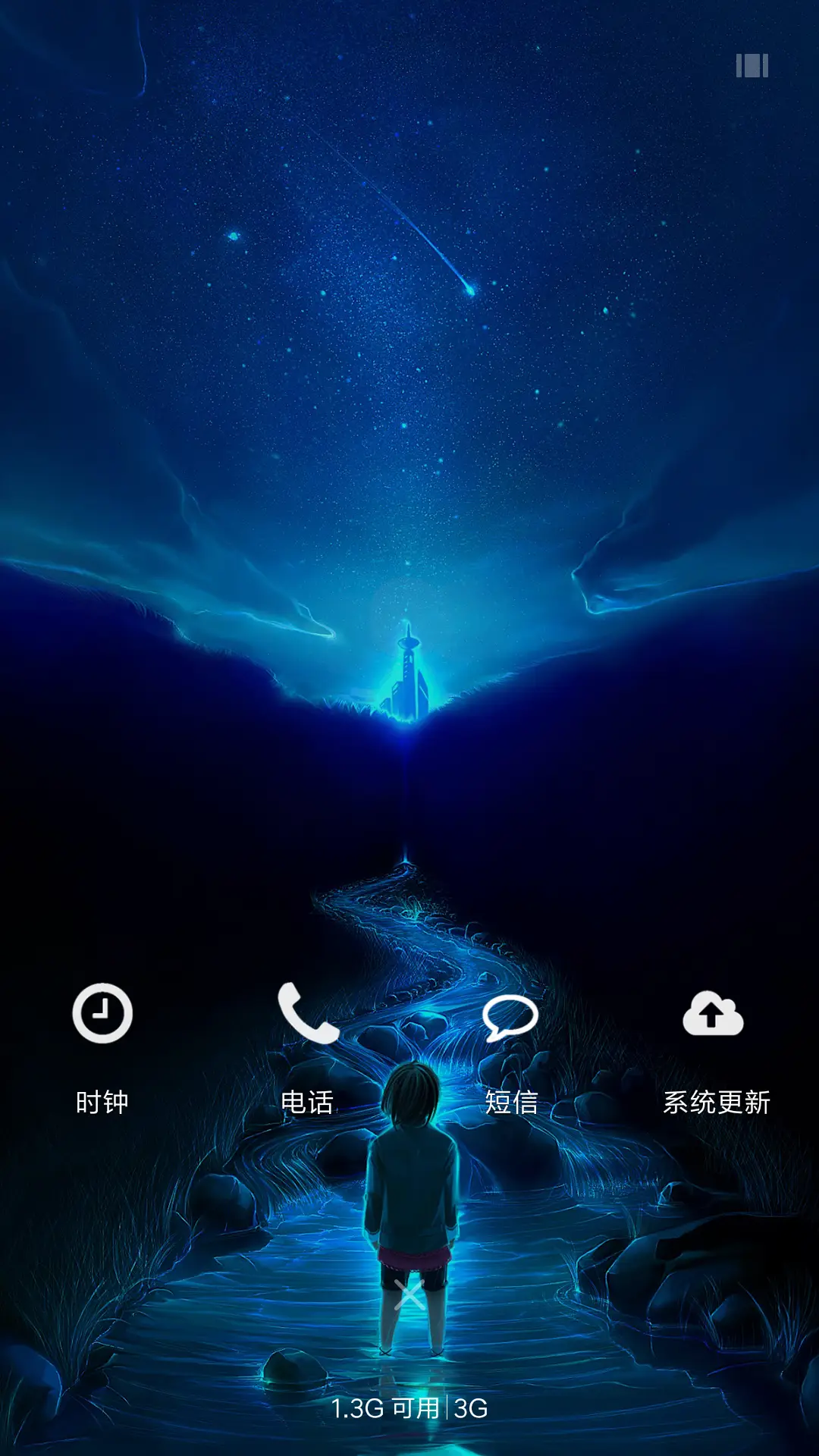
Task: Open the 短信 speech-bubble messaging icon
Action: coord(511,1016)
